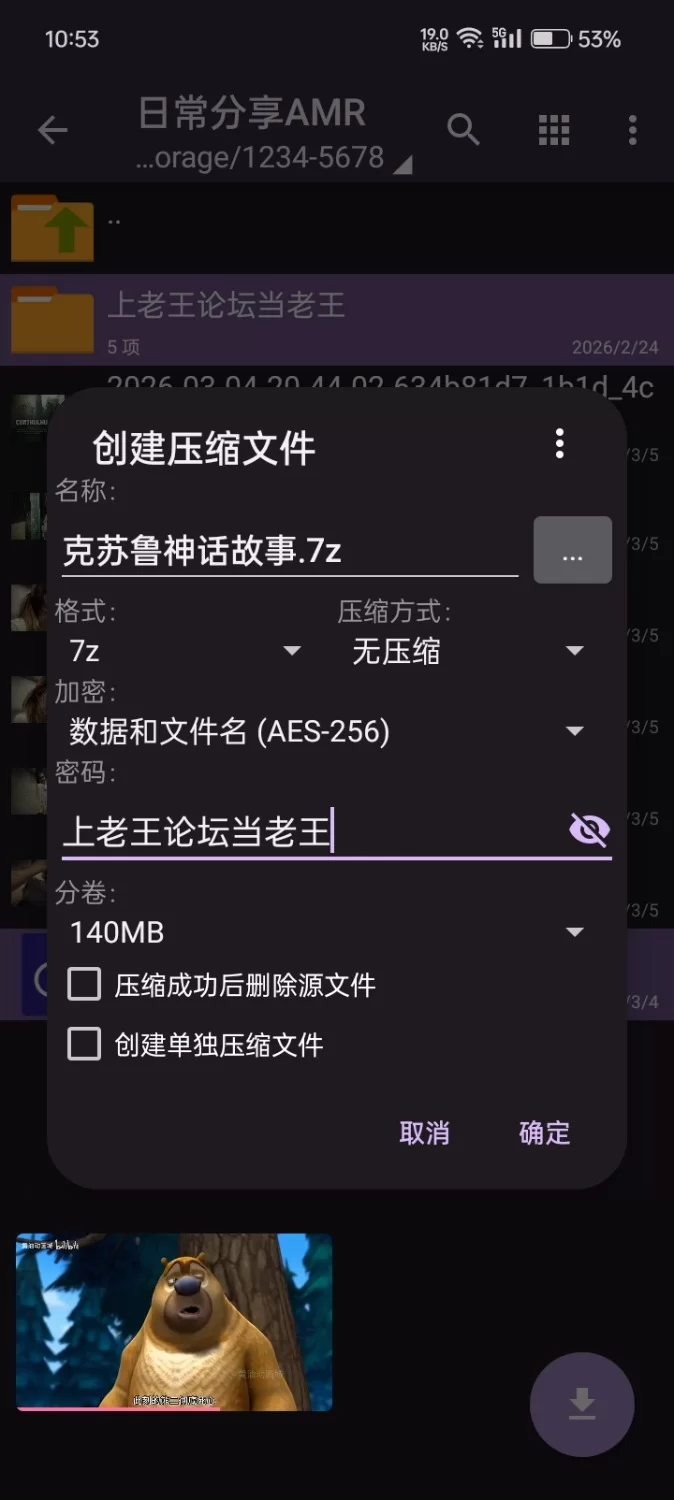Open the top bar overflow menu
This screenshot has height=1500, width=674.
click(632, 130)
